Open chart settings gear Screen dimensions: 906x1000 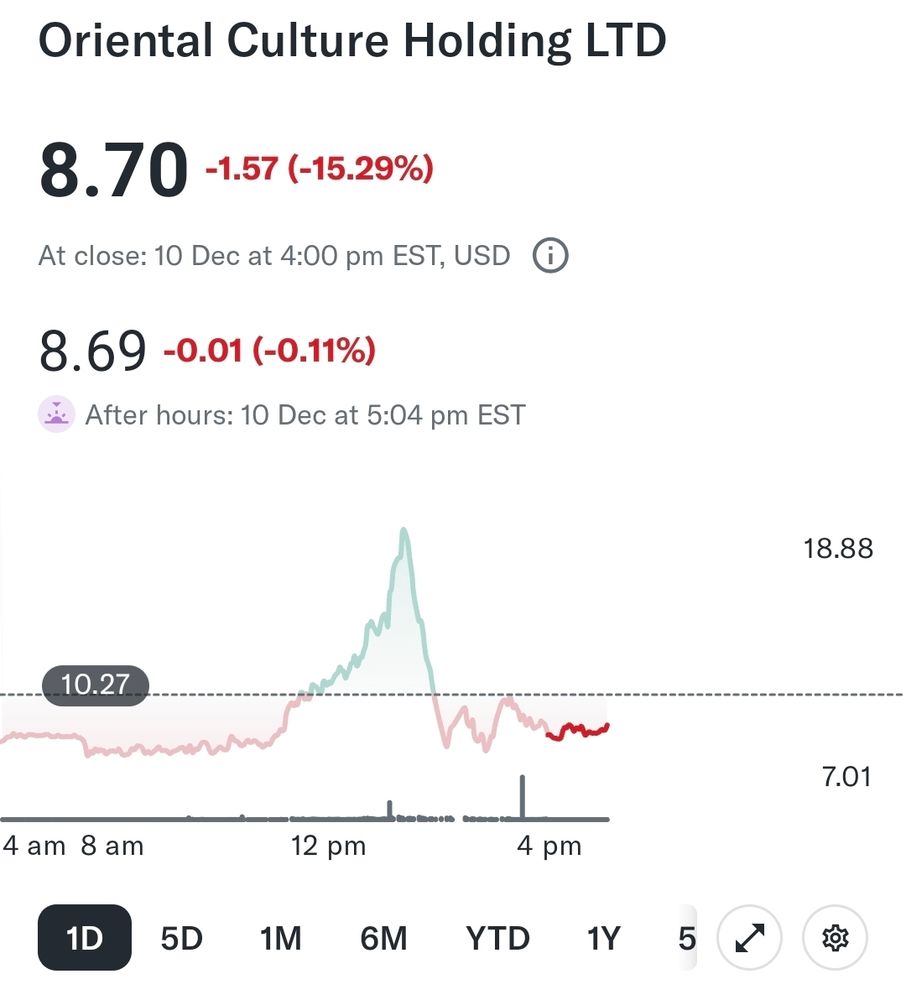pyautogui.click(x=836, y=938)
